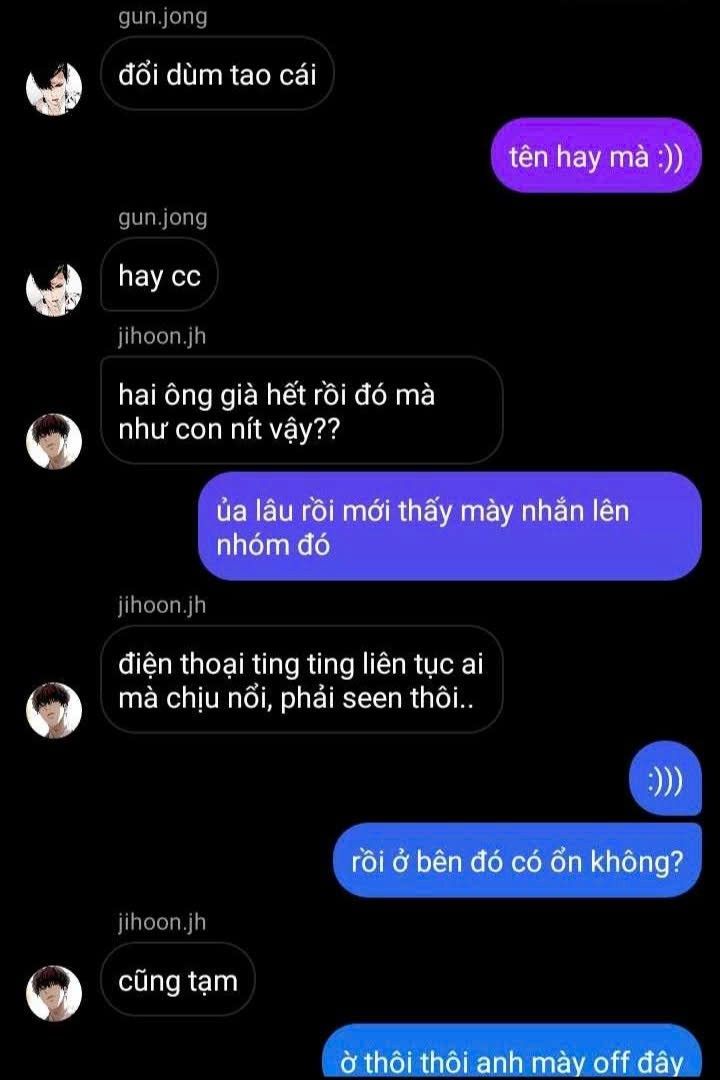Open jihoon.jh's profile photo near "điện thoại ting ting"

click(x=53, y=710)
